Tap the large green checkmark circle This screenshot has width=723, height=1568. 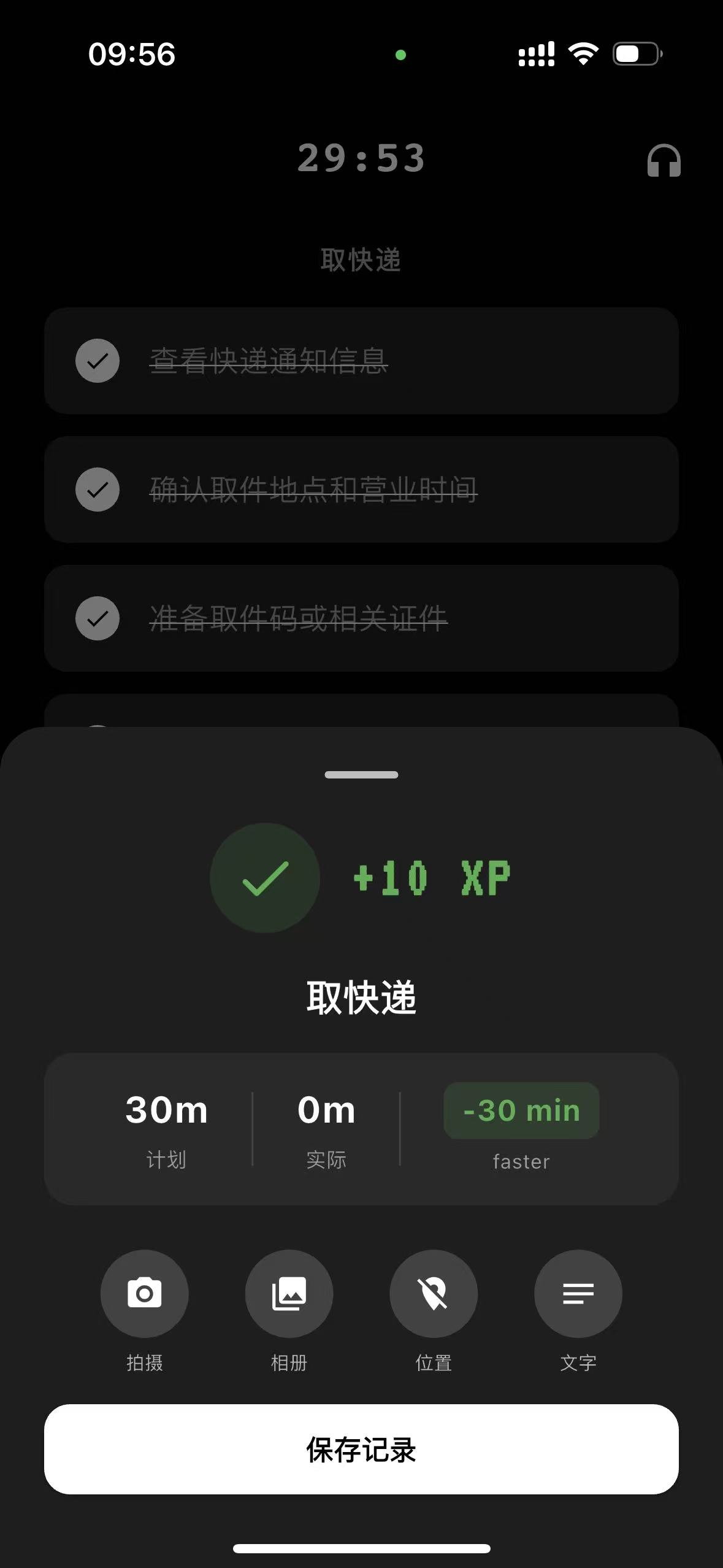point(265,878)
